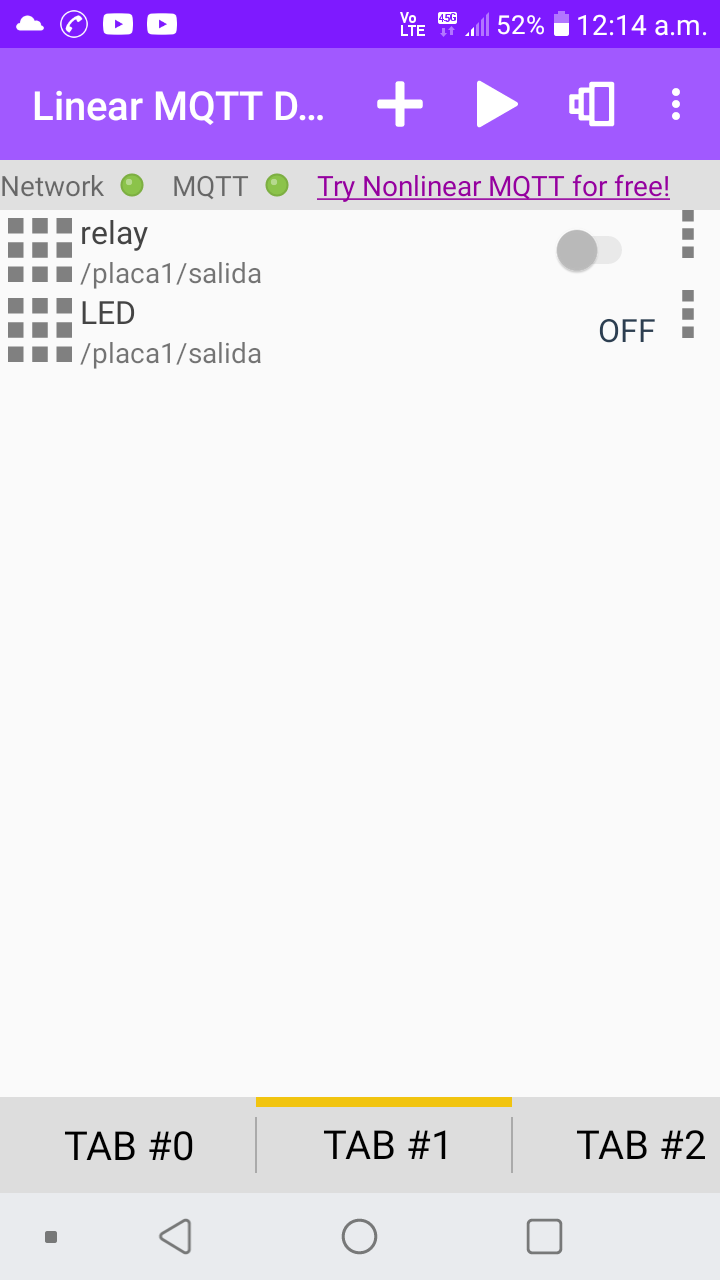Go to the home screen
Viewport: 720px width, 1280px height.
(x=359, y=1237)
